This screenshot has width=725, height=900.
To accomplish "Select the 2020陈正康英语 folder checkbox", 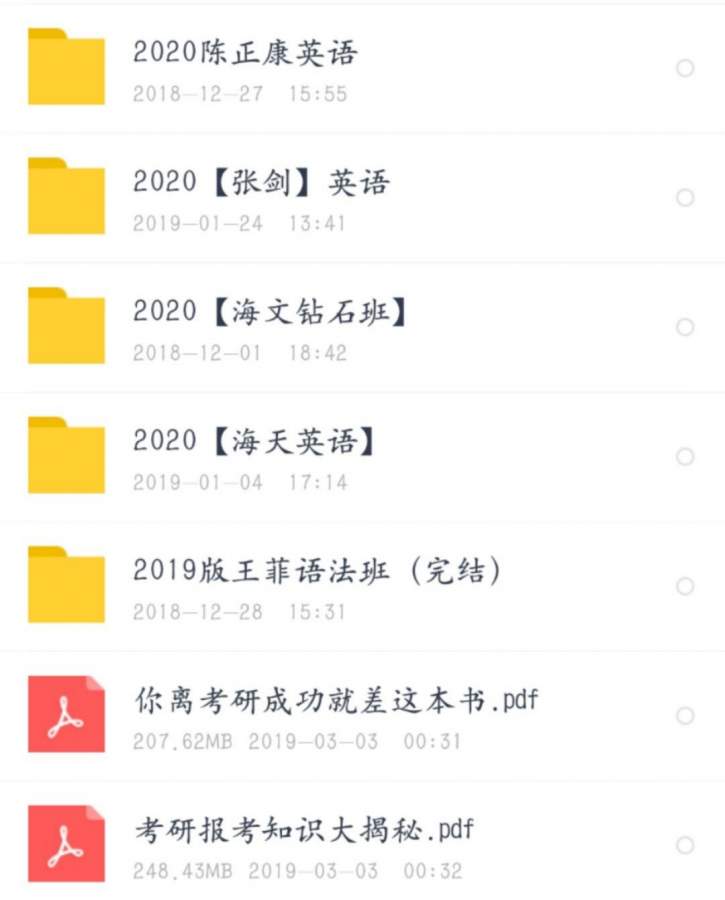I will (685, 68).
